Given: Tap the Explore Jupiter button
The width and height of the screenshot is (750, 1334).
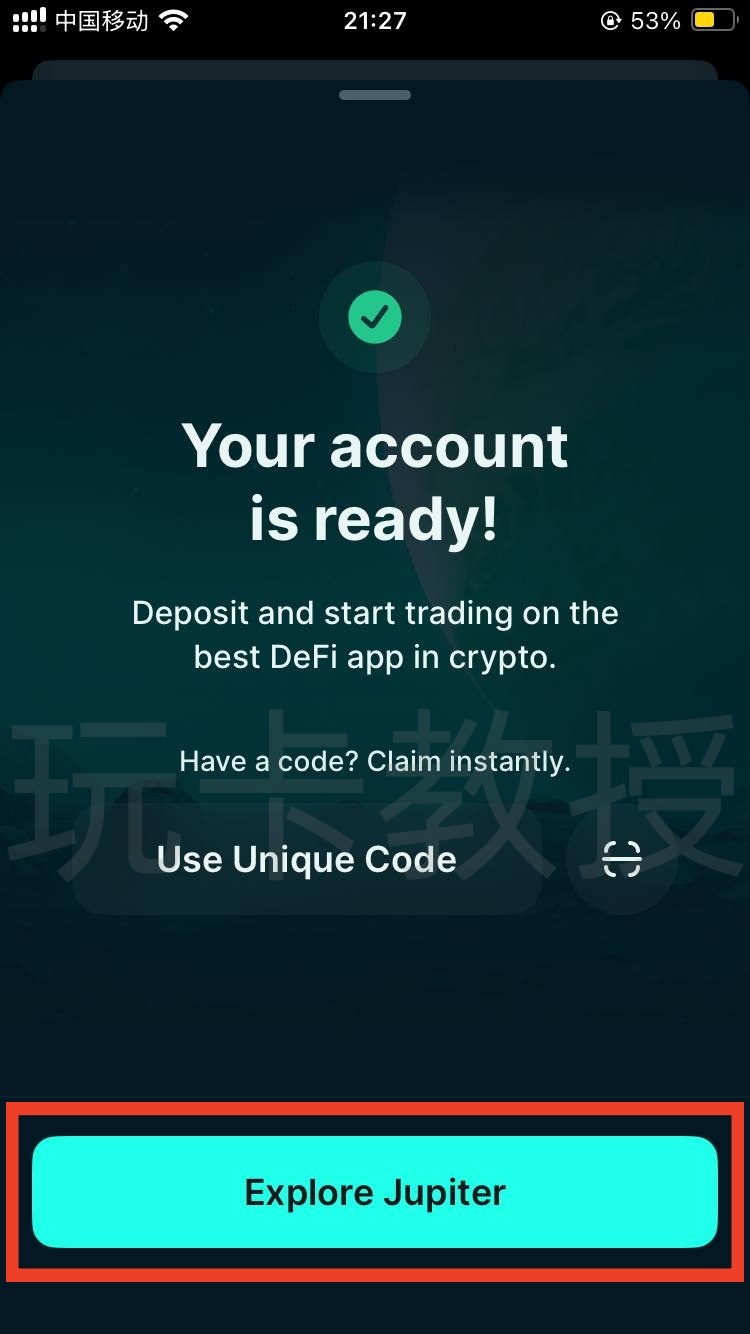Looking at the screenshot, I should click(375, 1192).
